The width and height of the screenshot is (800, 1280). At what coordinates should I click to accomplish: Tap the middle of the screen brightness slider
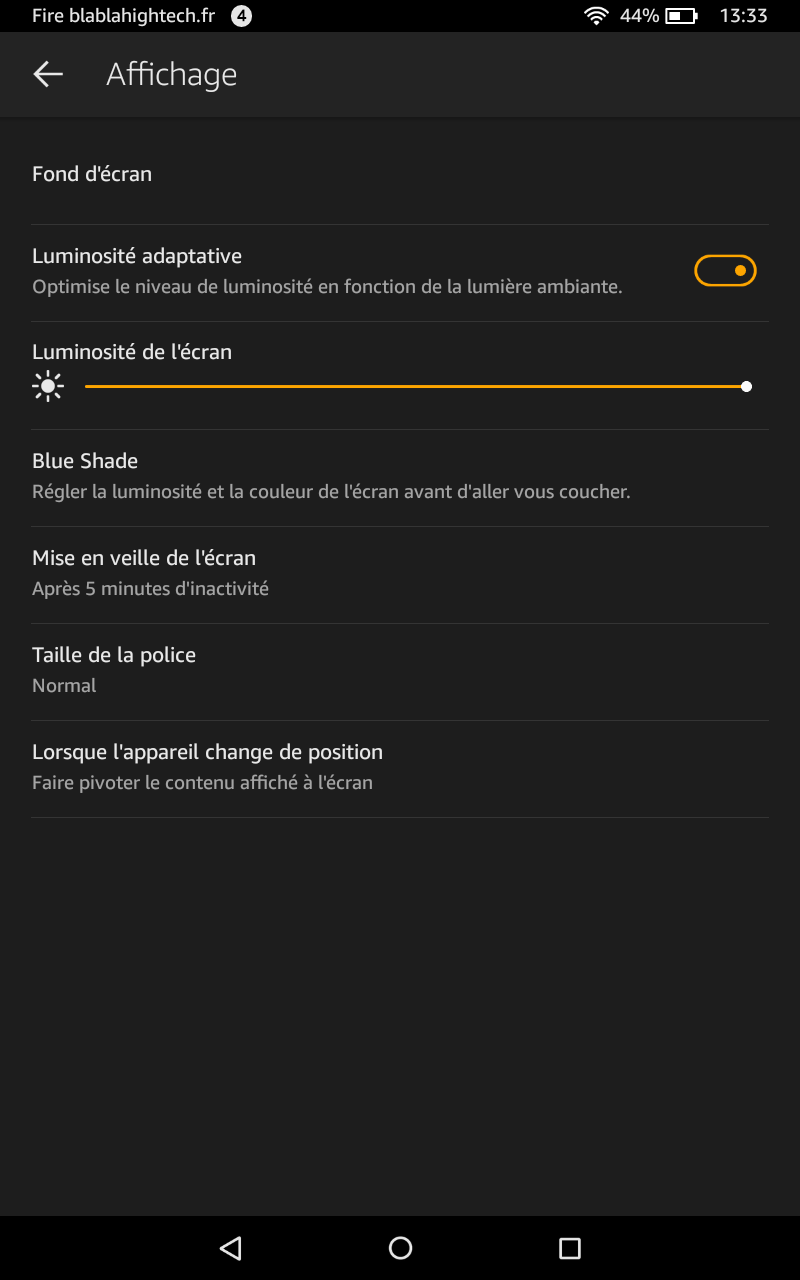416,386
